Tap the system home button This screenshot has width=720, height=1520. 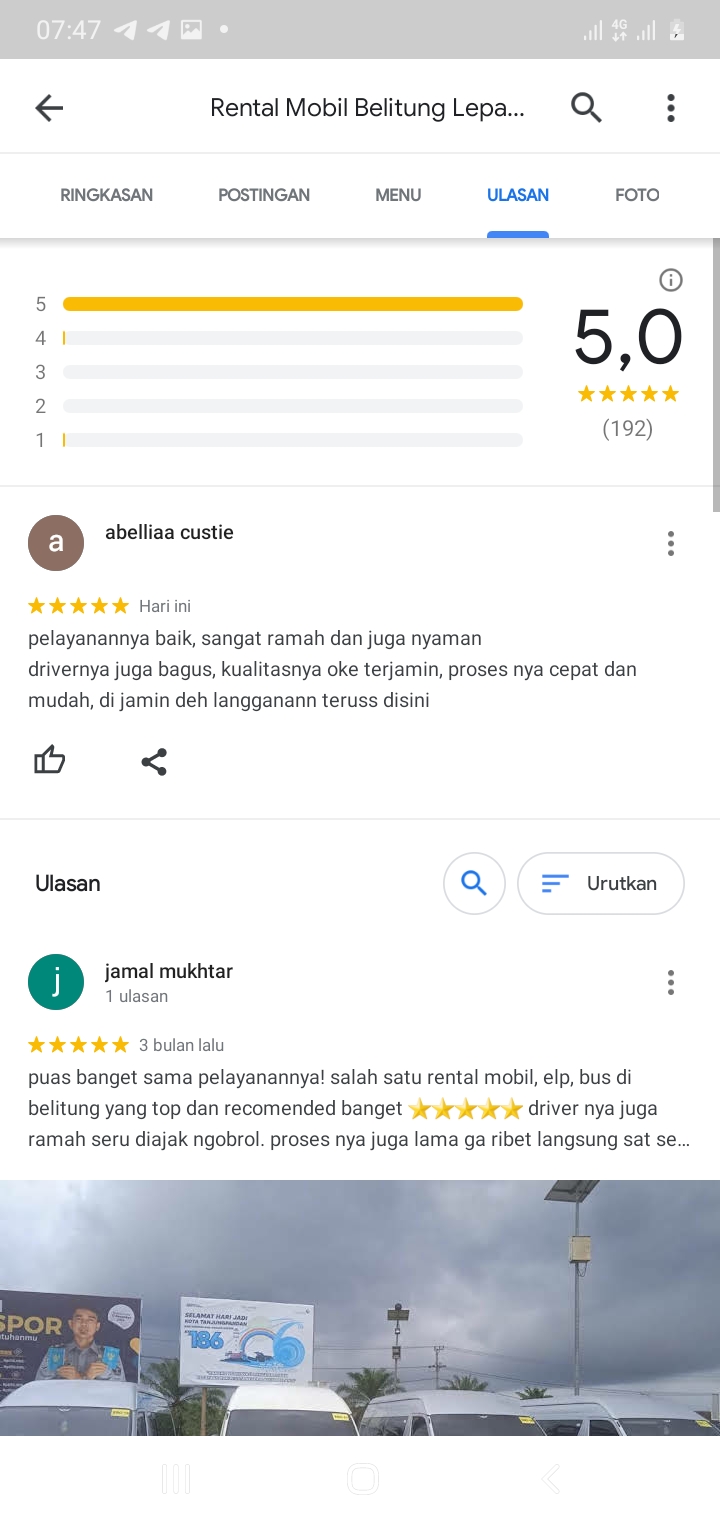(362, 1478)
